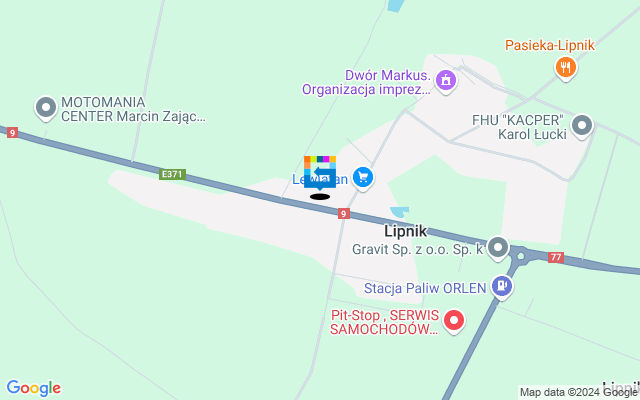Select the Gravit Sp. z o.o. marker

pyautogui.click(x=498, y=247)
